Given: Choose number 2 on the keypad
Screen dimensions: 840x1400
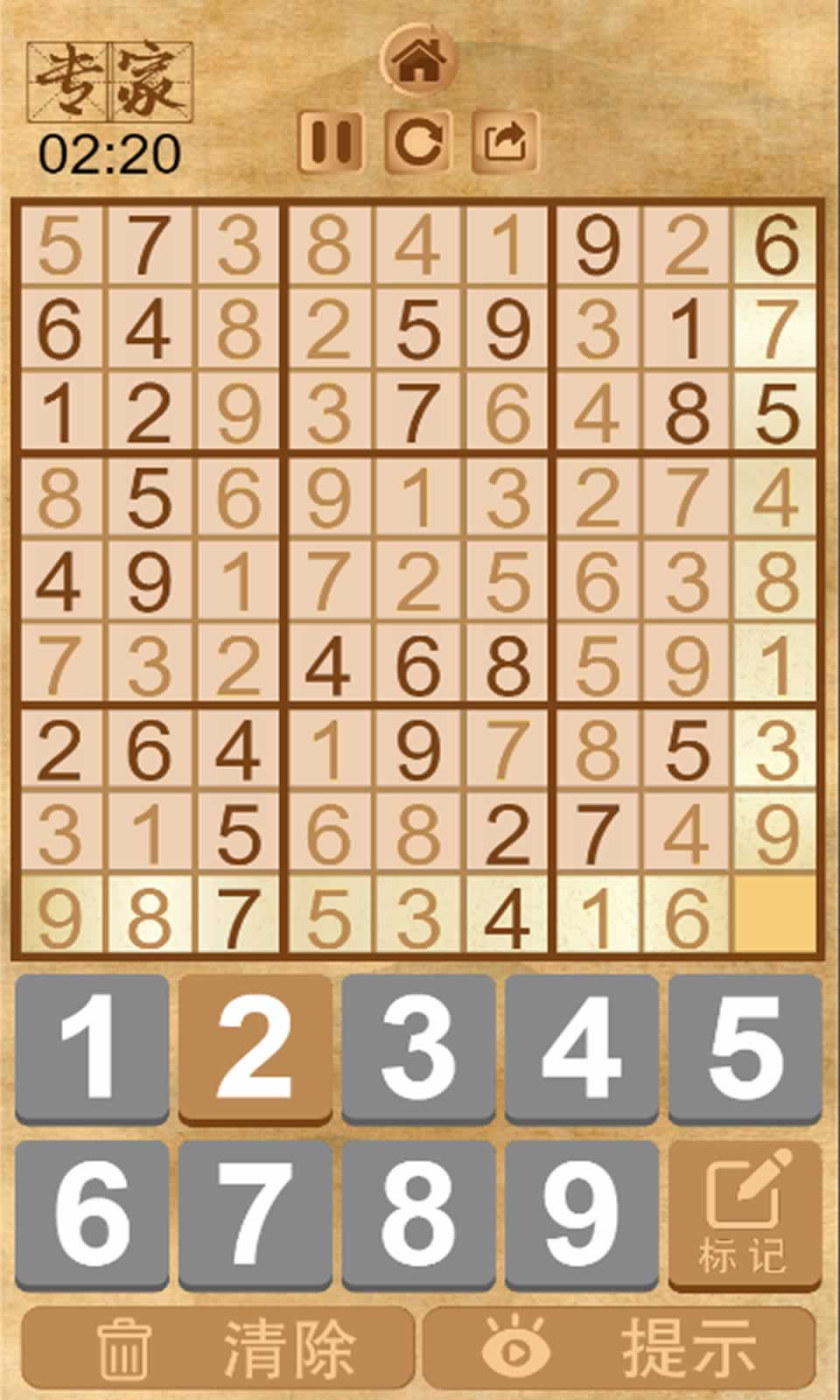Looking at the screenshot, I should click(255, 1047).
